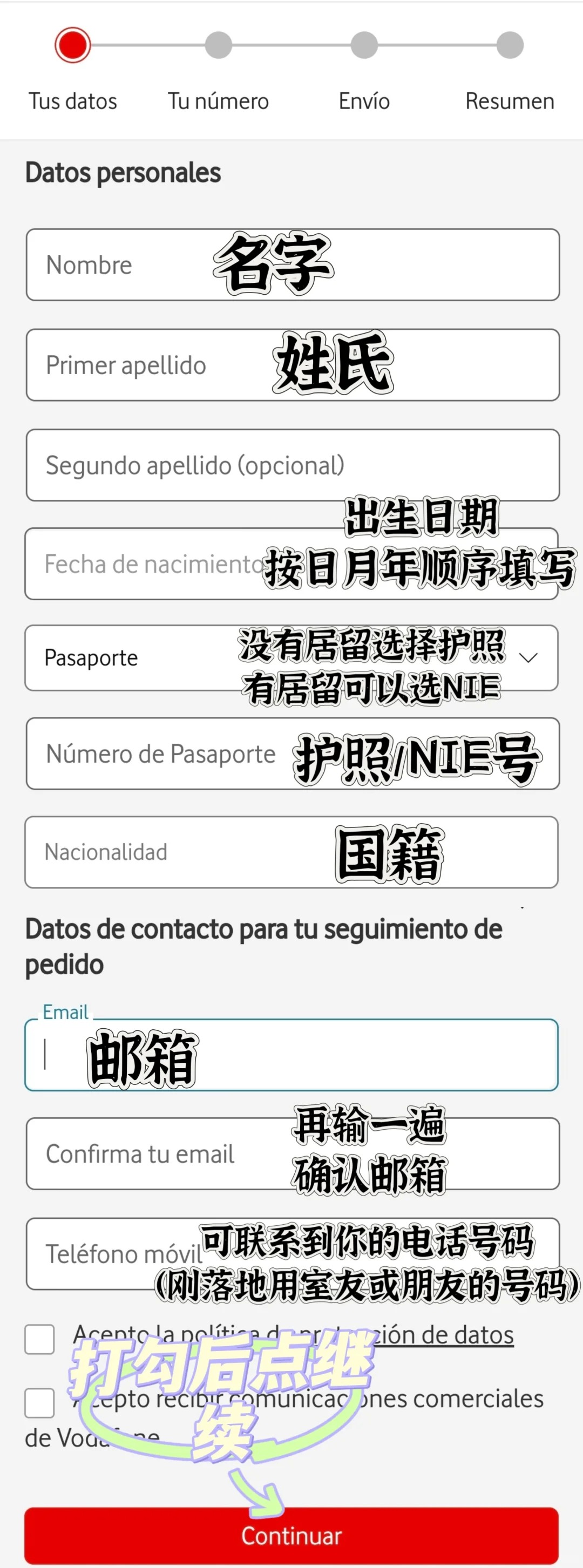Expand the Nacionalidad selection field
Screen dimensions: 583x1568
pos(291,852)
